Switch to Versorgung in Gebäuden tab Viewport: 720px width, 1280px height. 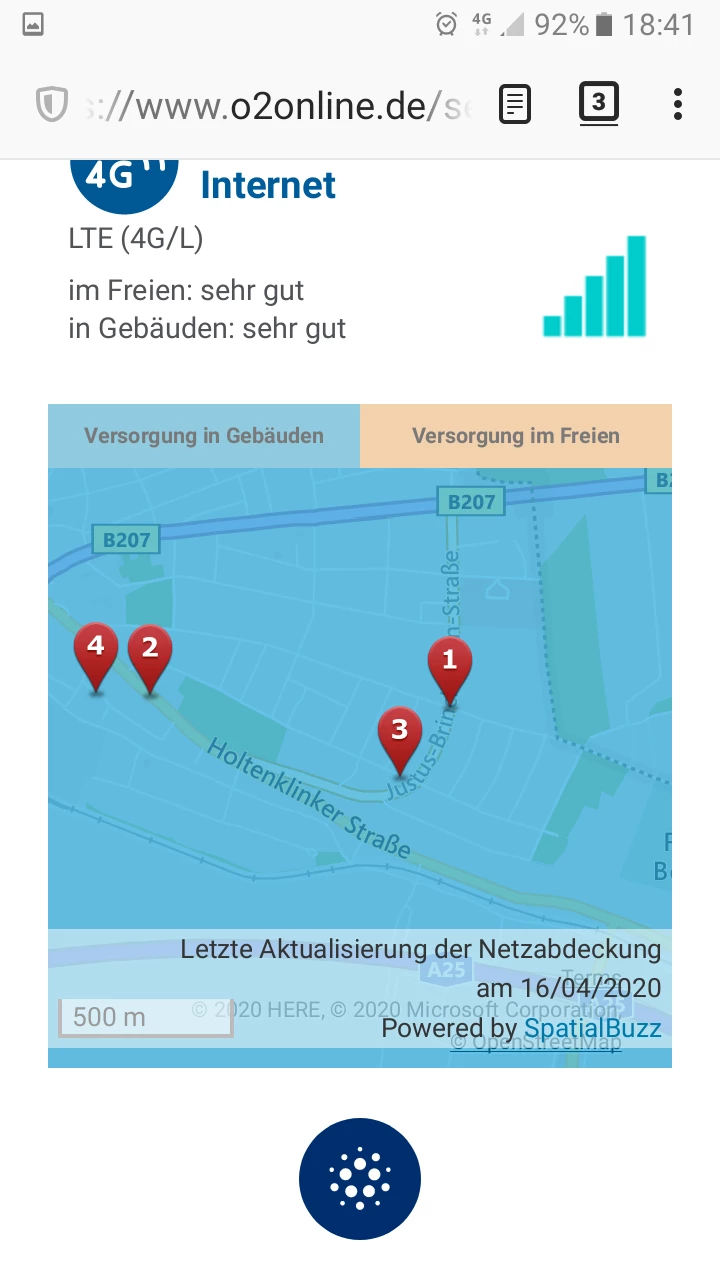(x=204, y=436)
